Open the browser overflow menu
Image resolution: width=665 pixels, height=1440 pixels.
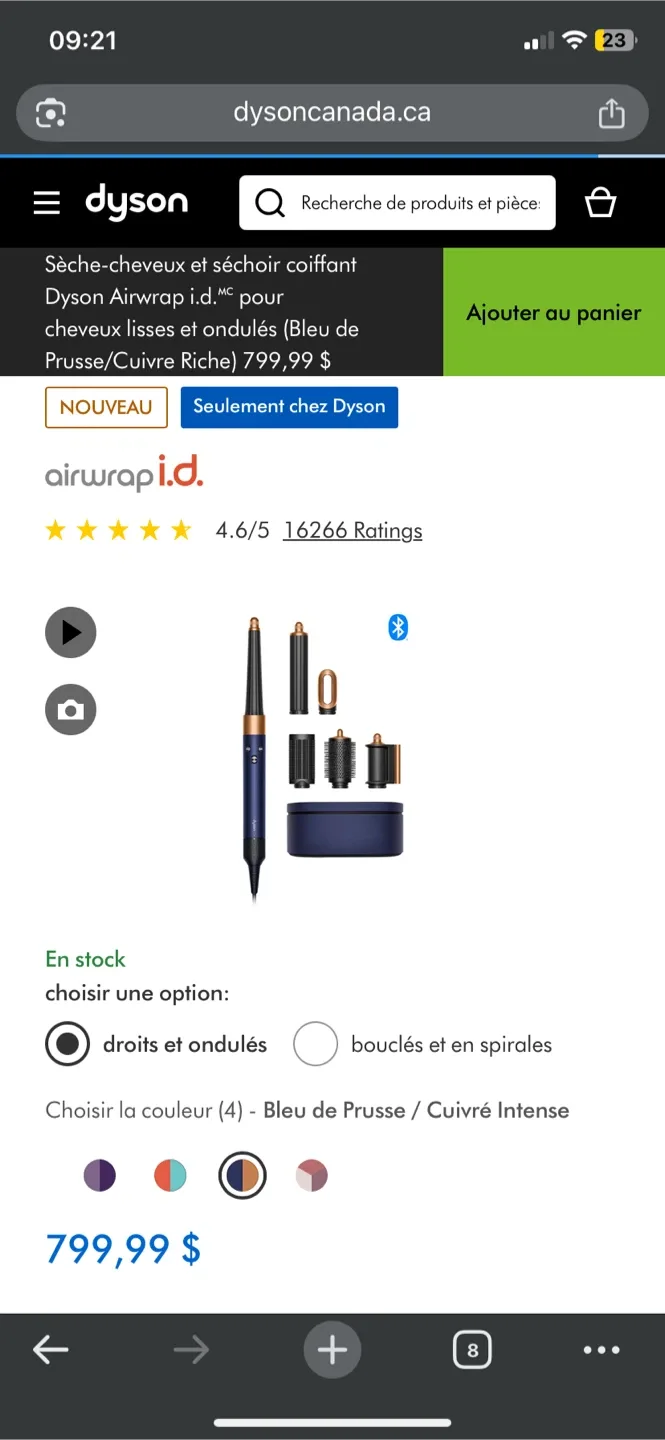[601, 1350]
